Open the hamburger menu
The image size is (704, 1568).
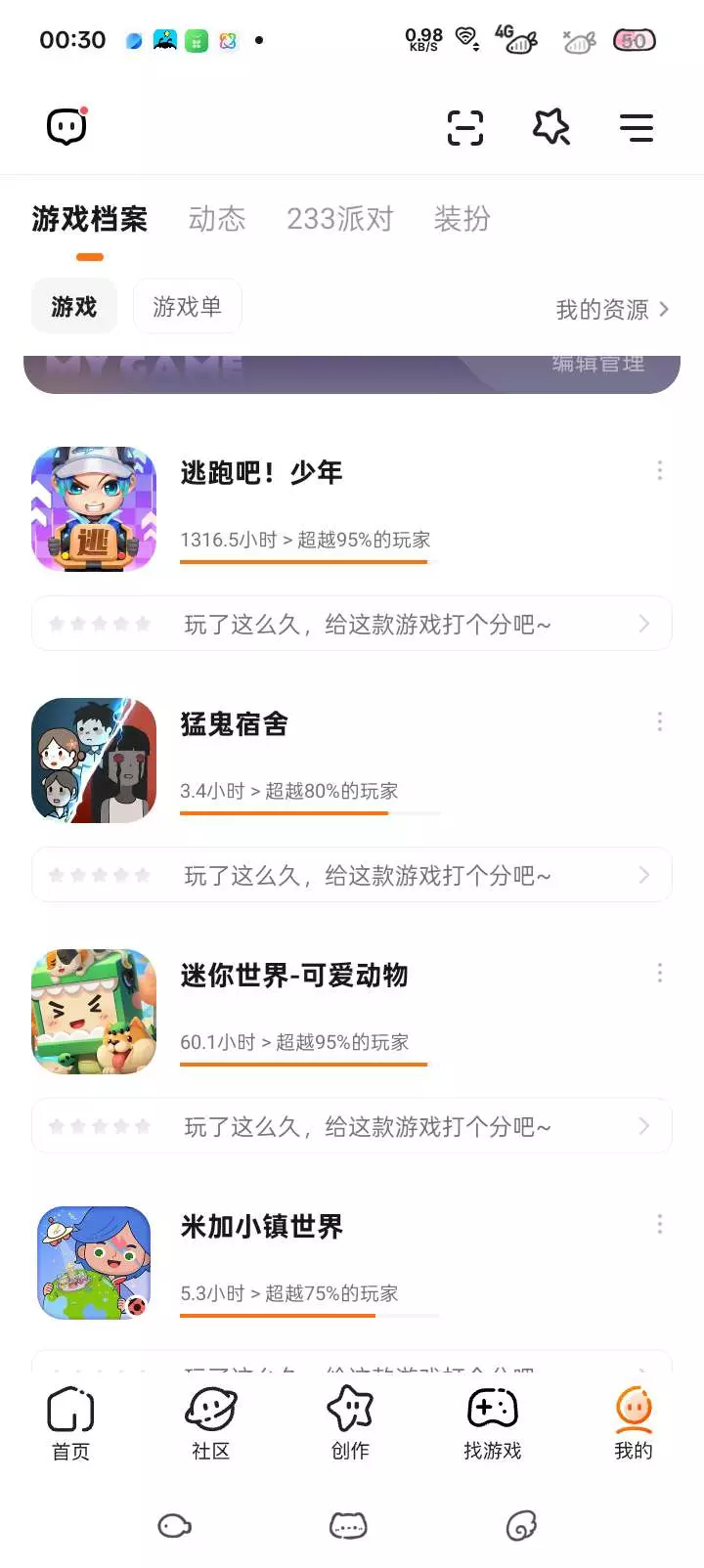637,128
